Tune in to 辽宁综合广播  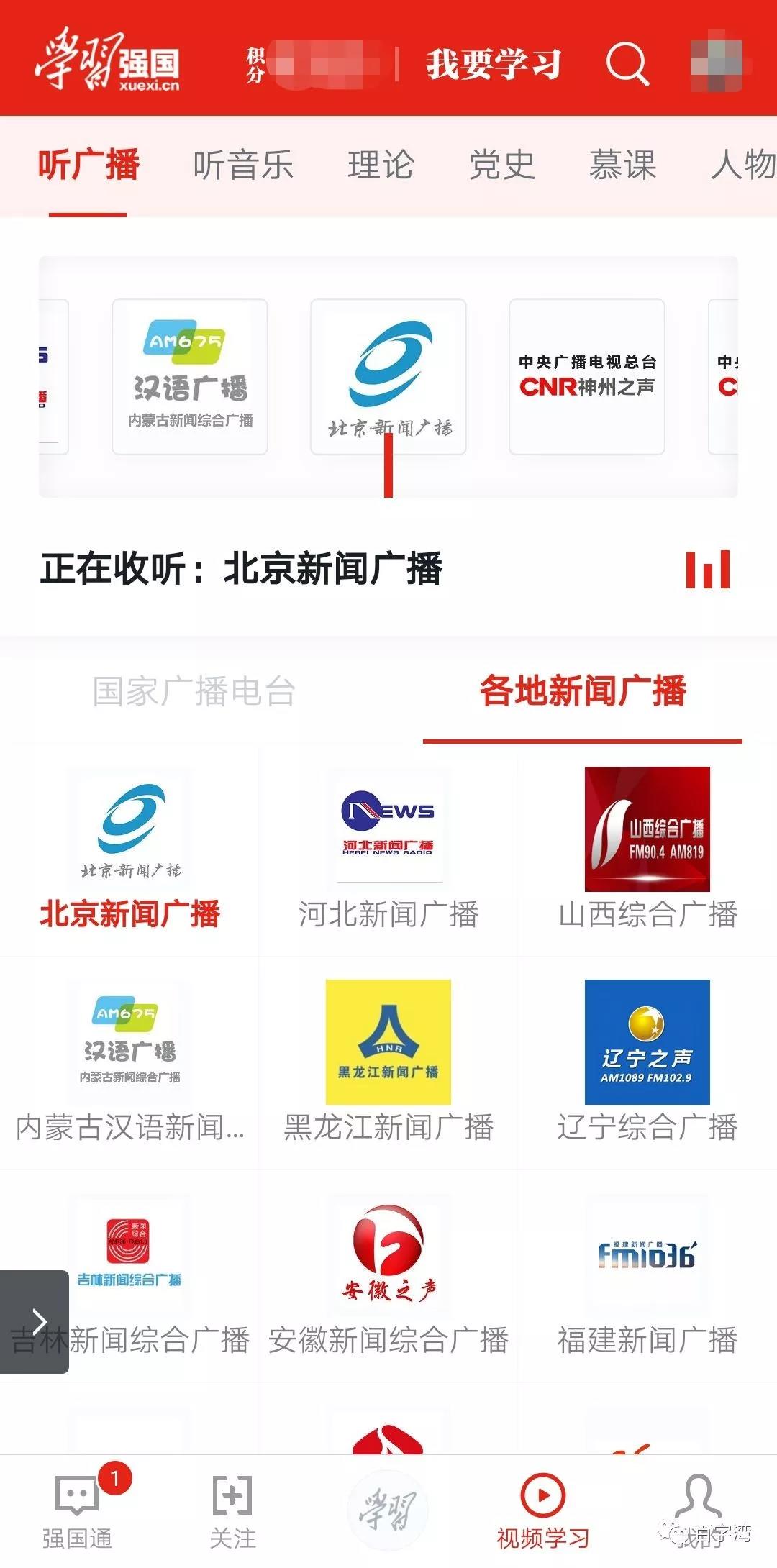tap(647, 1062)
